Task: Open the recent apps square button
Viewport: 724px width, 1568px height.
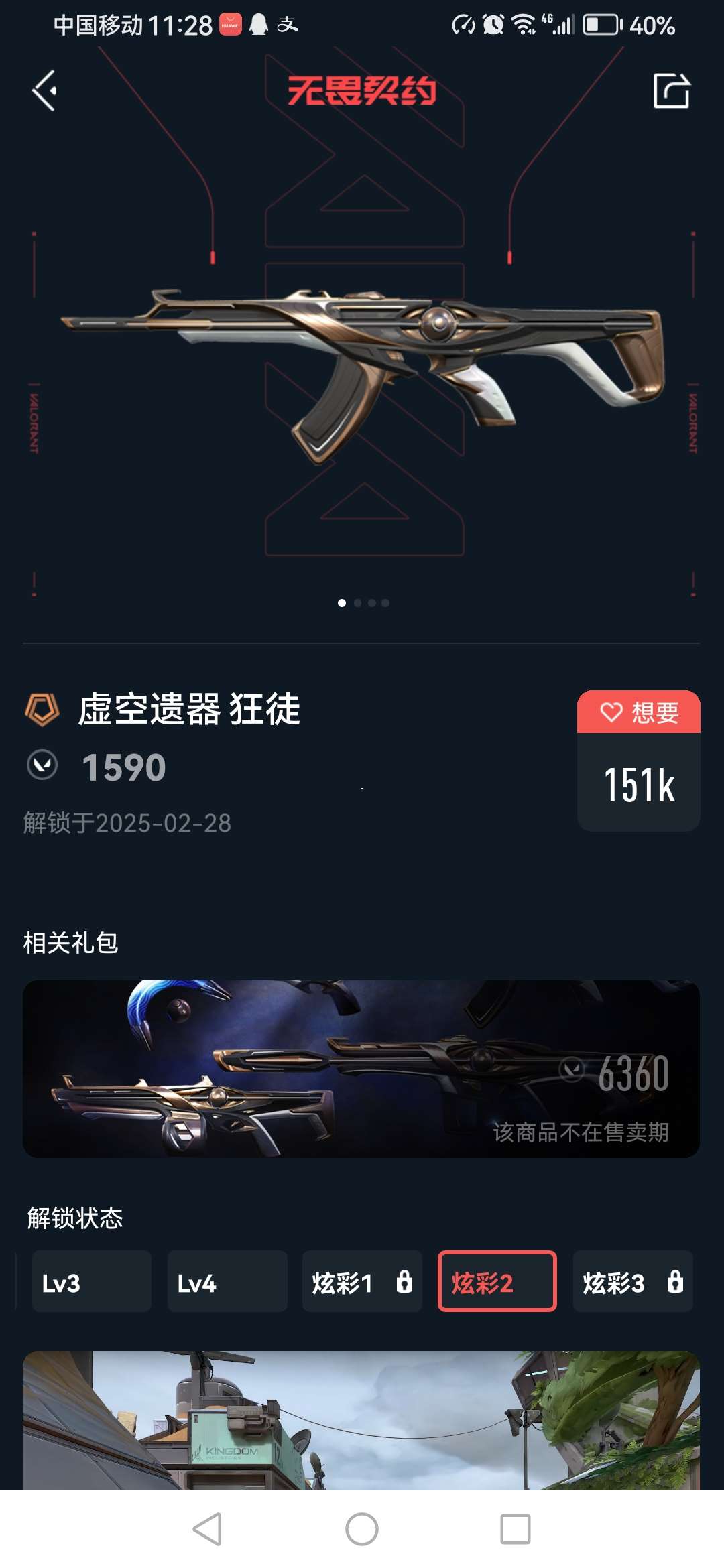Action: [515, 1529]
